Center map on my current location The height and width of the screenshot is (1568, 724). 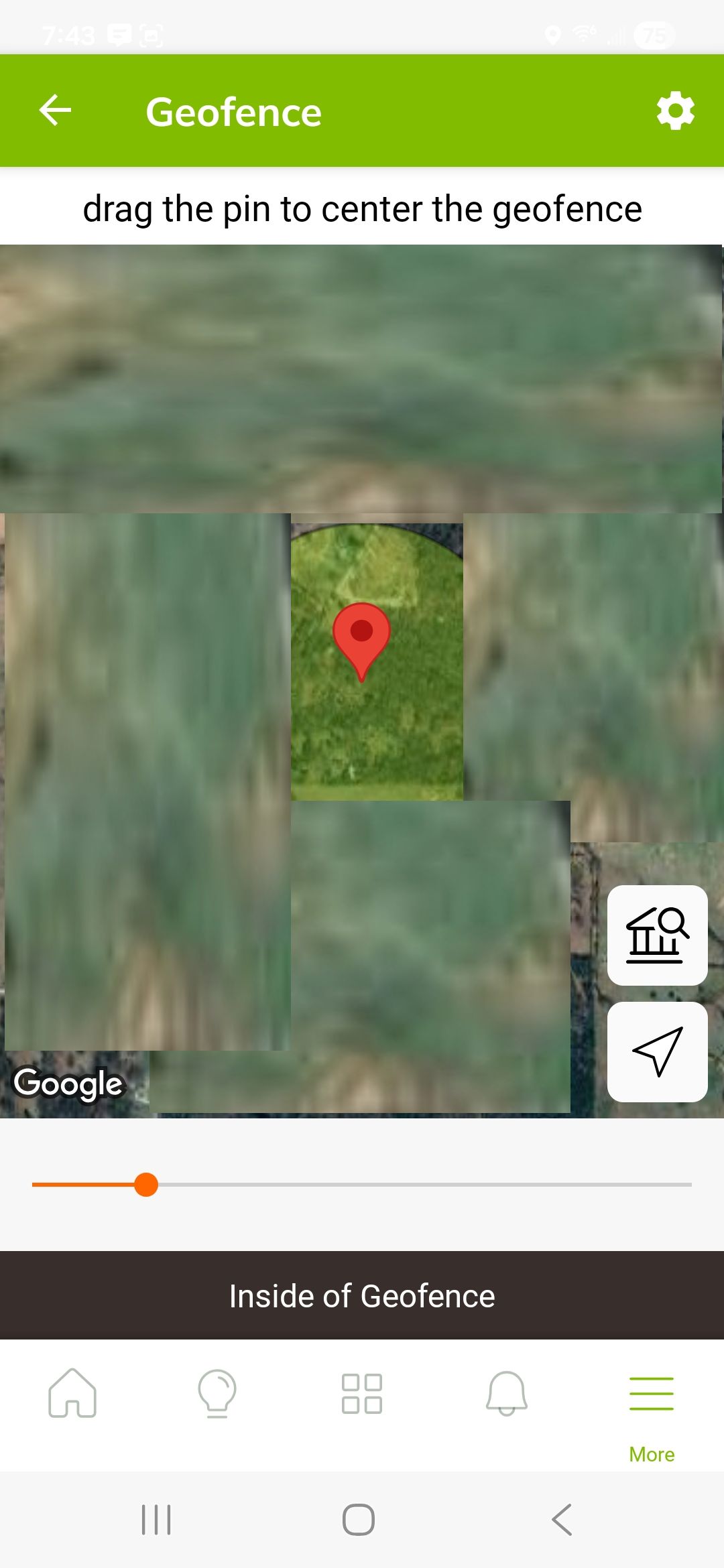(x=657, y=1051)
